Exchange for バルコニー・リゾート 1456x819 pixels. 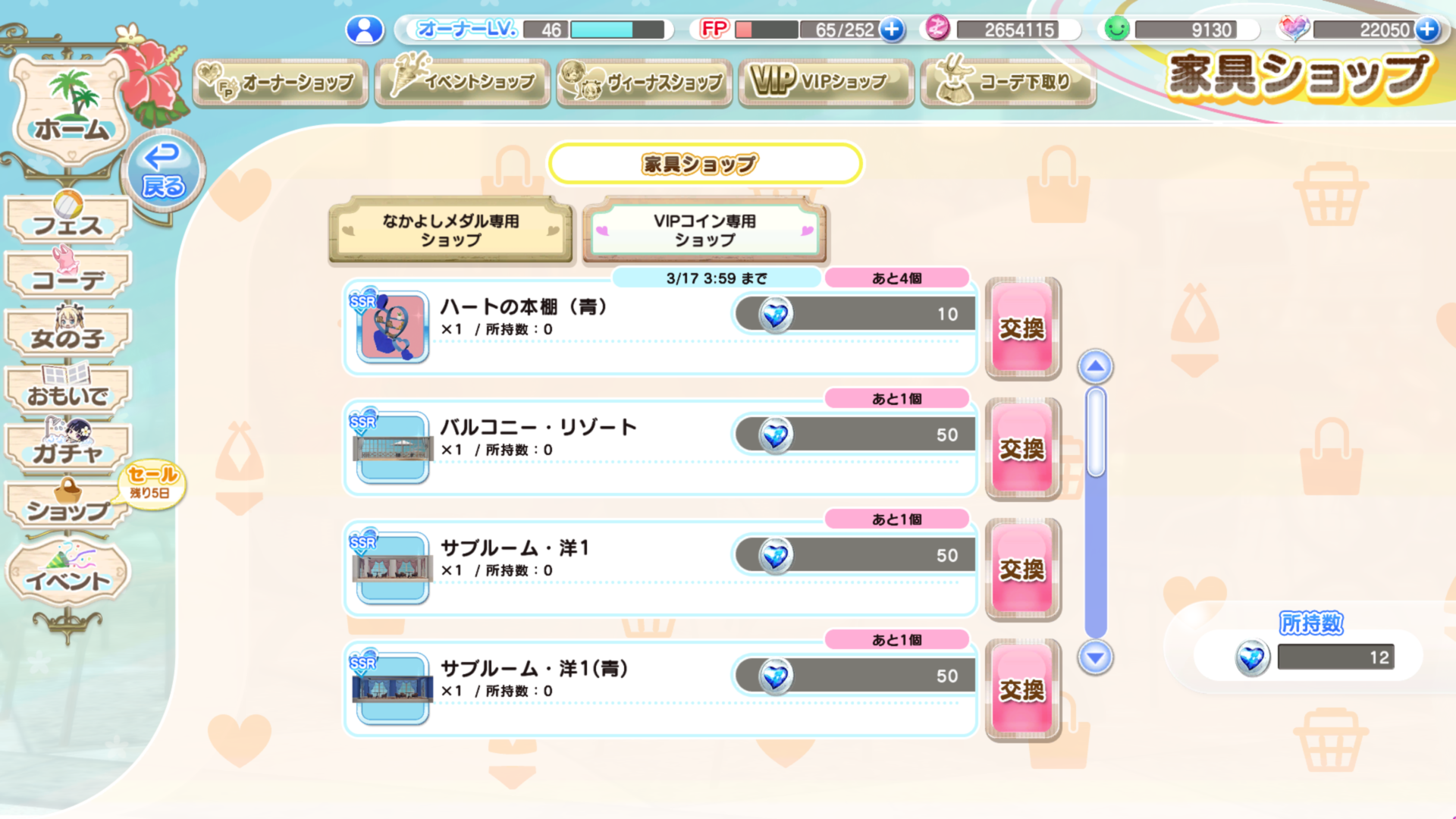coord(1022,449)
